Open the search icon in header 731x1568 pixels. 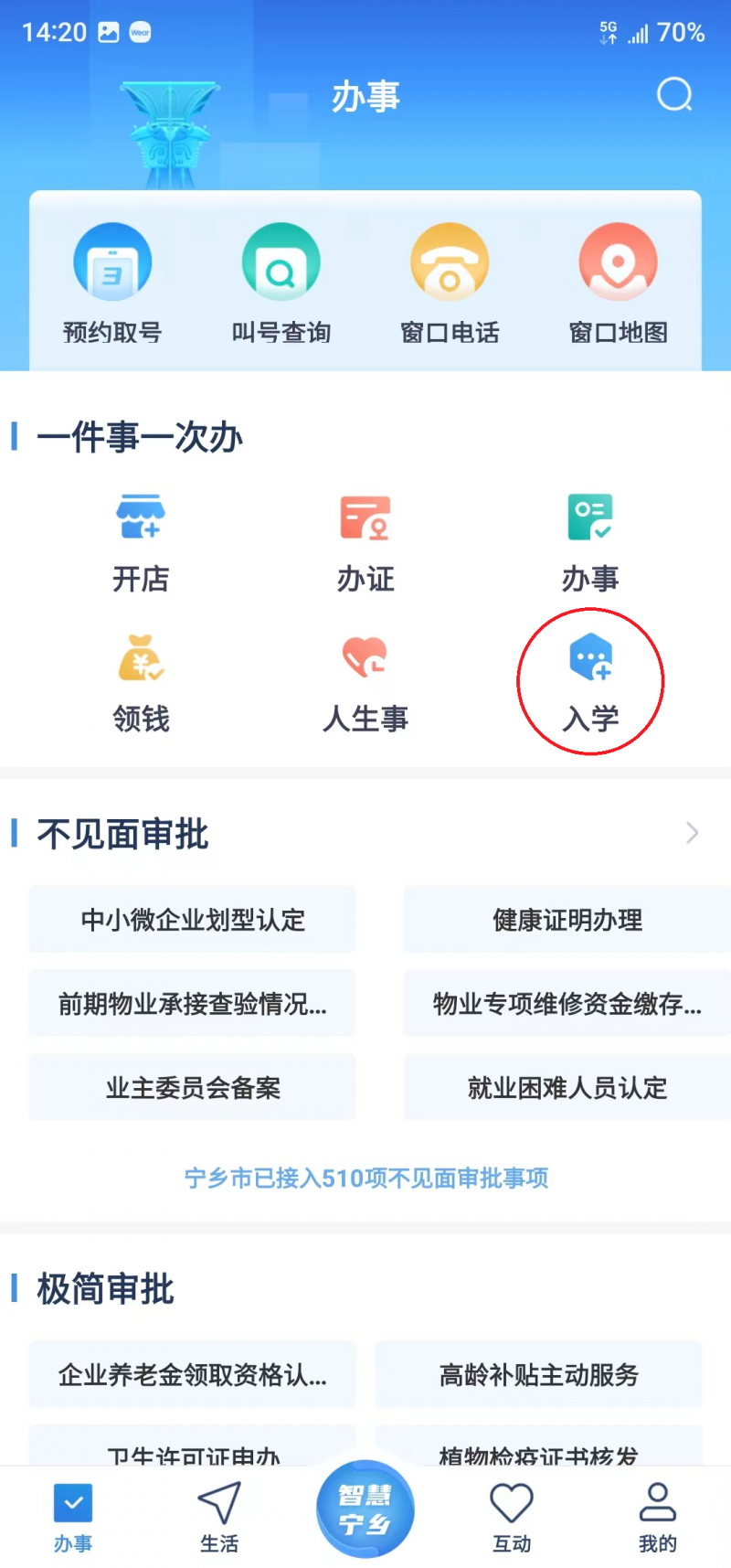point(674,94)
